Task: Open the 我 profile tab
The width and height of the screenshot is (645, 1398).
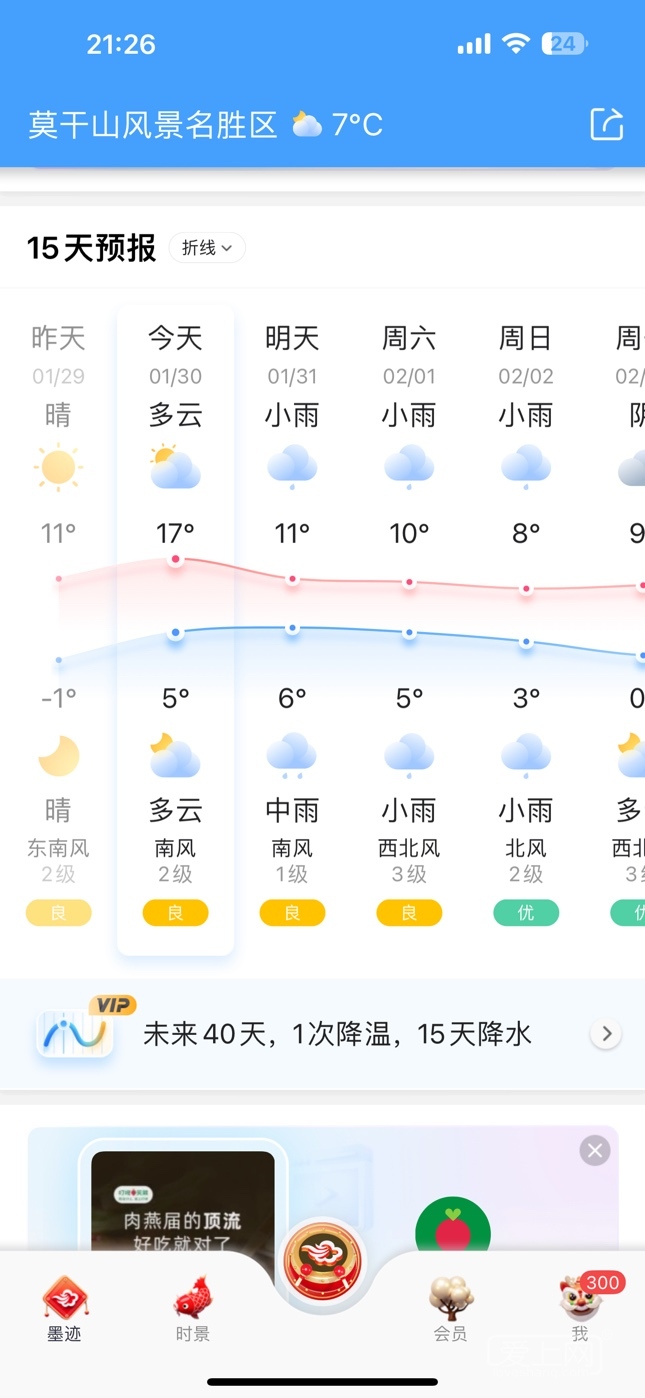Action: pos(580,1308)
